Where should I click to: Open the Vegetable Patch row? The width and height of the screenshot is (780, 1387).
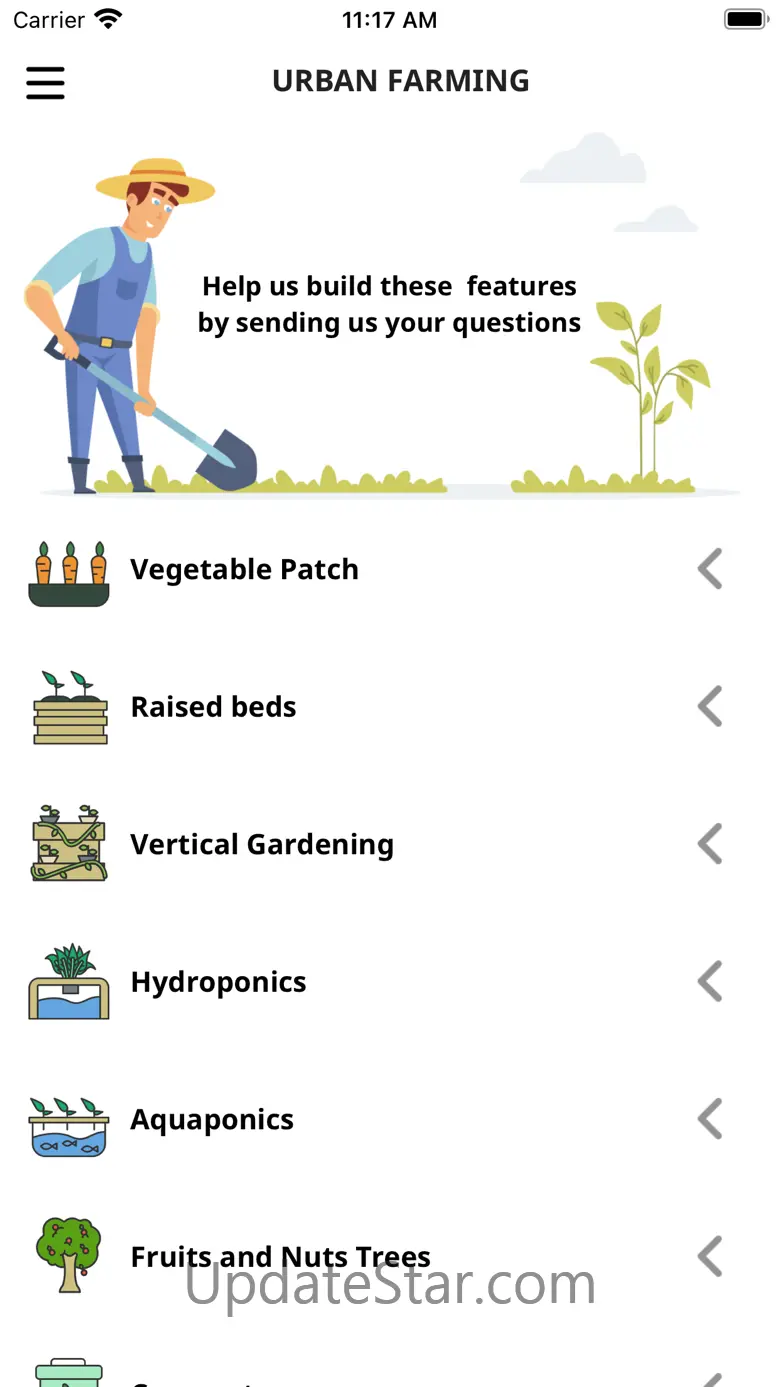tap(390, 570)
